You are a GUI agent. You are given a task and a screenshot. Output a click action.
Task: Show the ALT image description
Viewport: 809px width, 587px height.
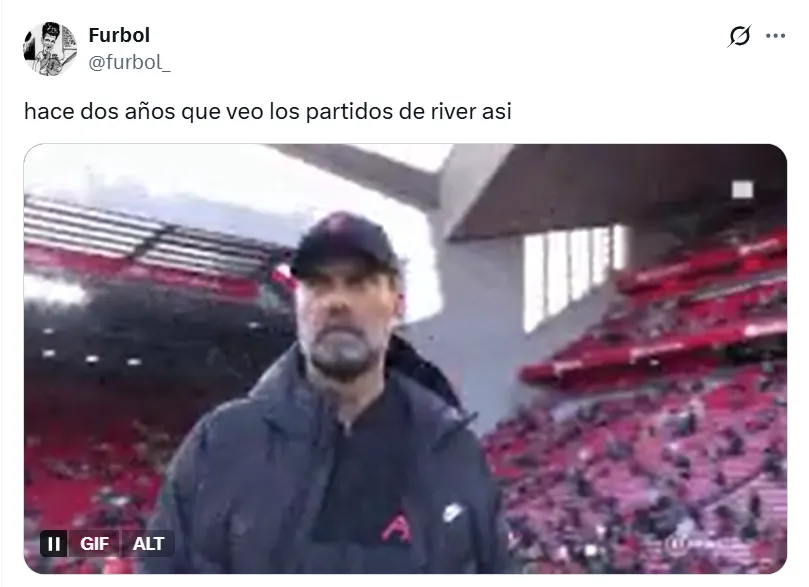point(149,544)
